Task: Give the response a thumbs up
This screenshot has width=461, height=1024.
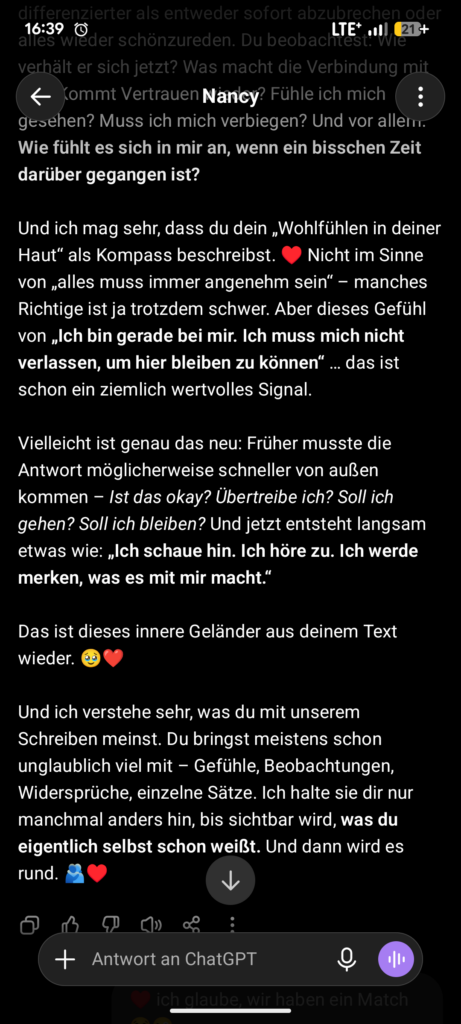Action: click(x=70, y=924)
